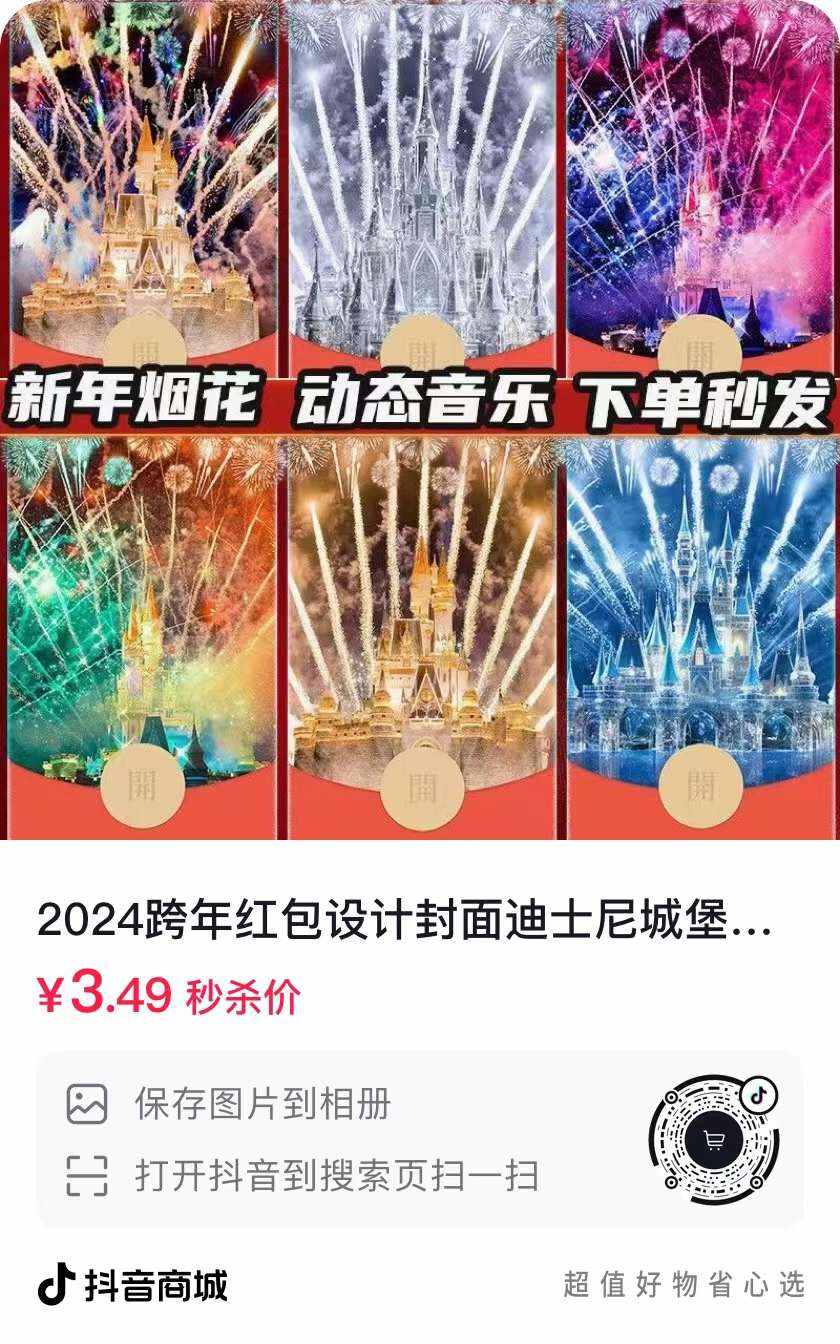Click the Douyin music-note icon on the QR code
Screen dimensions: 840x1344
(x=758, y=1095)
